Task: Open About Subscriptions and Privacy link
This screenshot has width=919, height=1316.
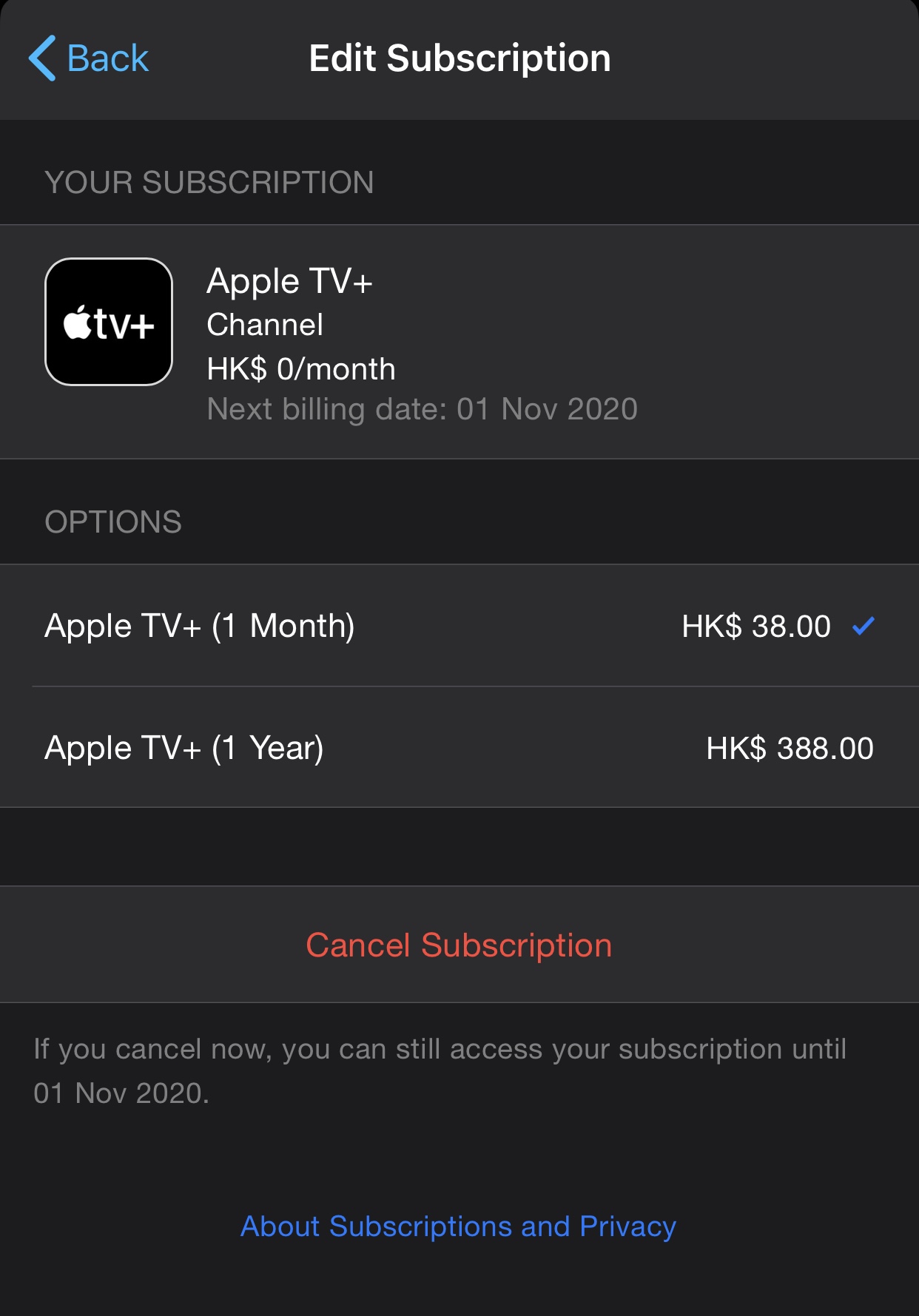Action: pos(459,1226)
